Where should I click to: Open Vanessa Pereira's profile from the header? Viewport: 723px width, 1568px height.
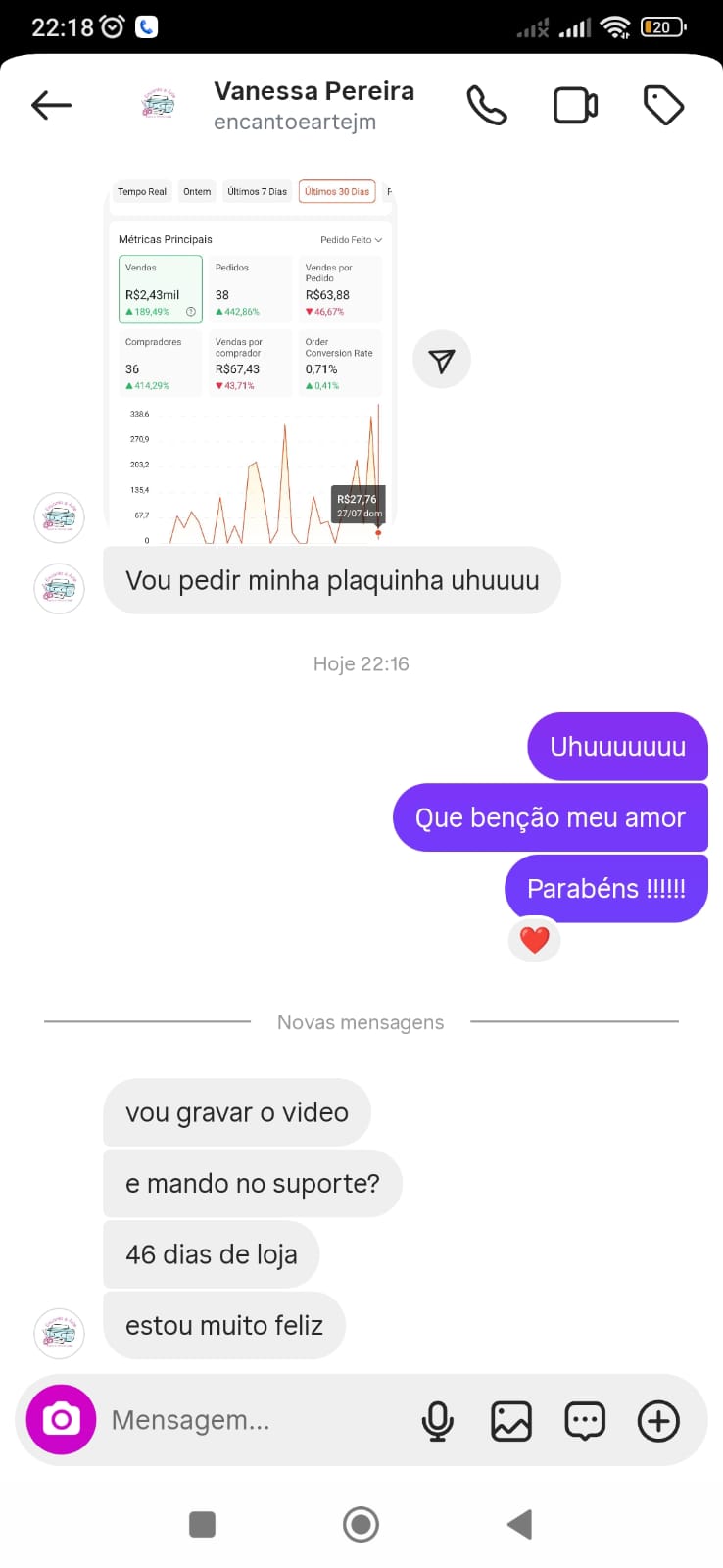pos(313,105)
